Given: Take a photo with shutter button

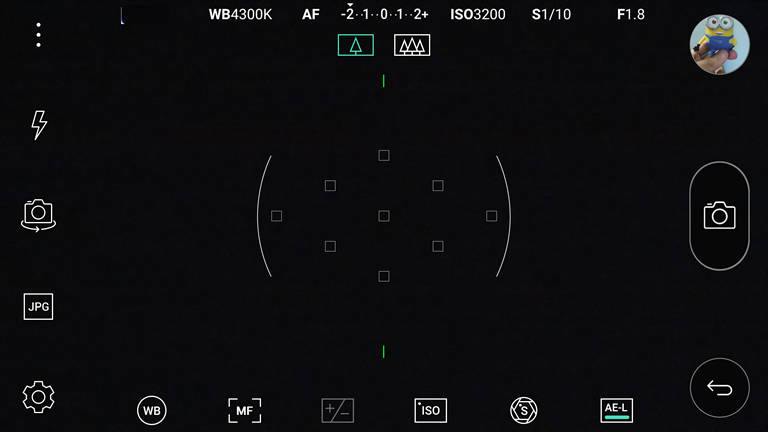Looking at the screenshot, I should click(719, 215).
